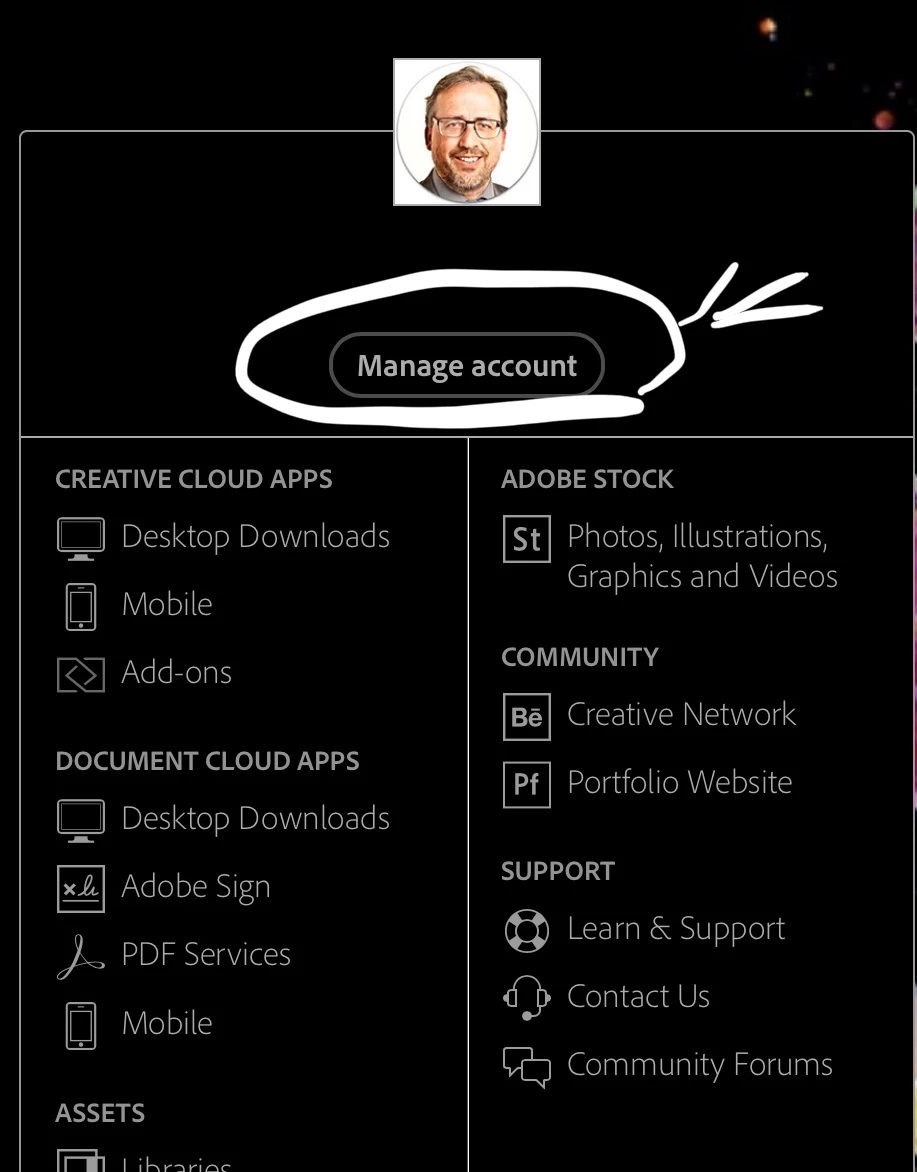Screen dimensions: 917x1172
Task: Choose Contact Us
Action: pos(638,997)
